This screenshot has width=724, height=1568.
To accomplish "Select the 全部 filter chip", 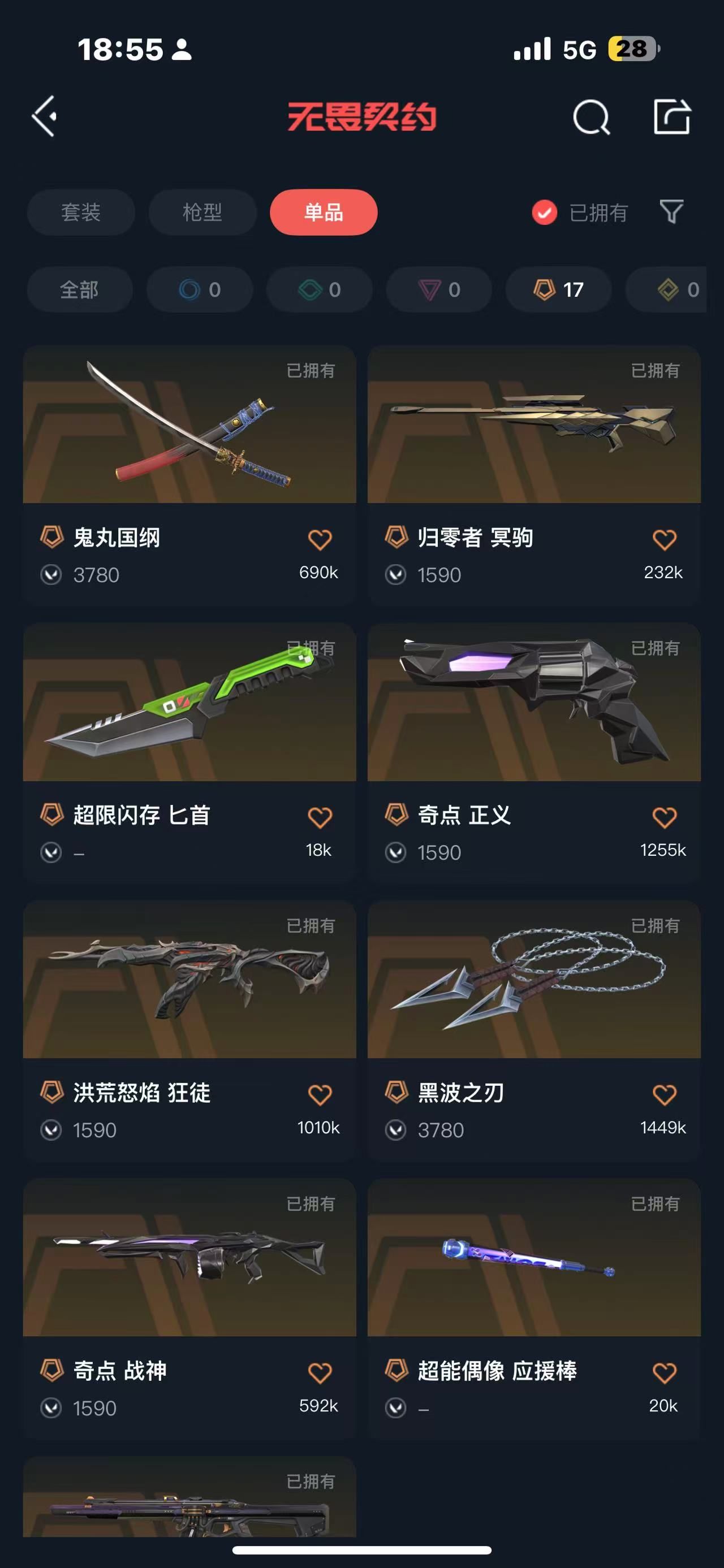I will (x=80, y=290).
